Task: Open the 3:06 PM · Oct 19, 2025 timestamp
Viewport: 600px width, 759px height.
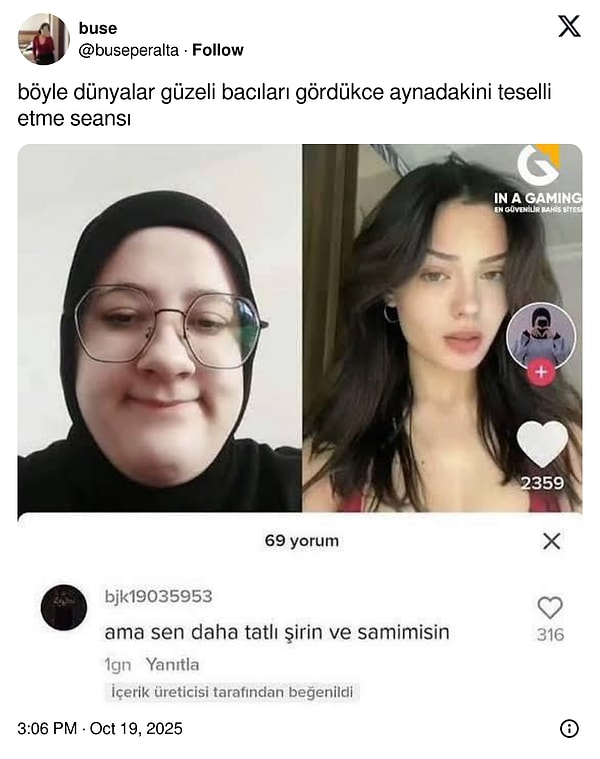Action: click(x=100, y=728)
